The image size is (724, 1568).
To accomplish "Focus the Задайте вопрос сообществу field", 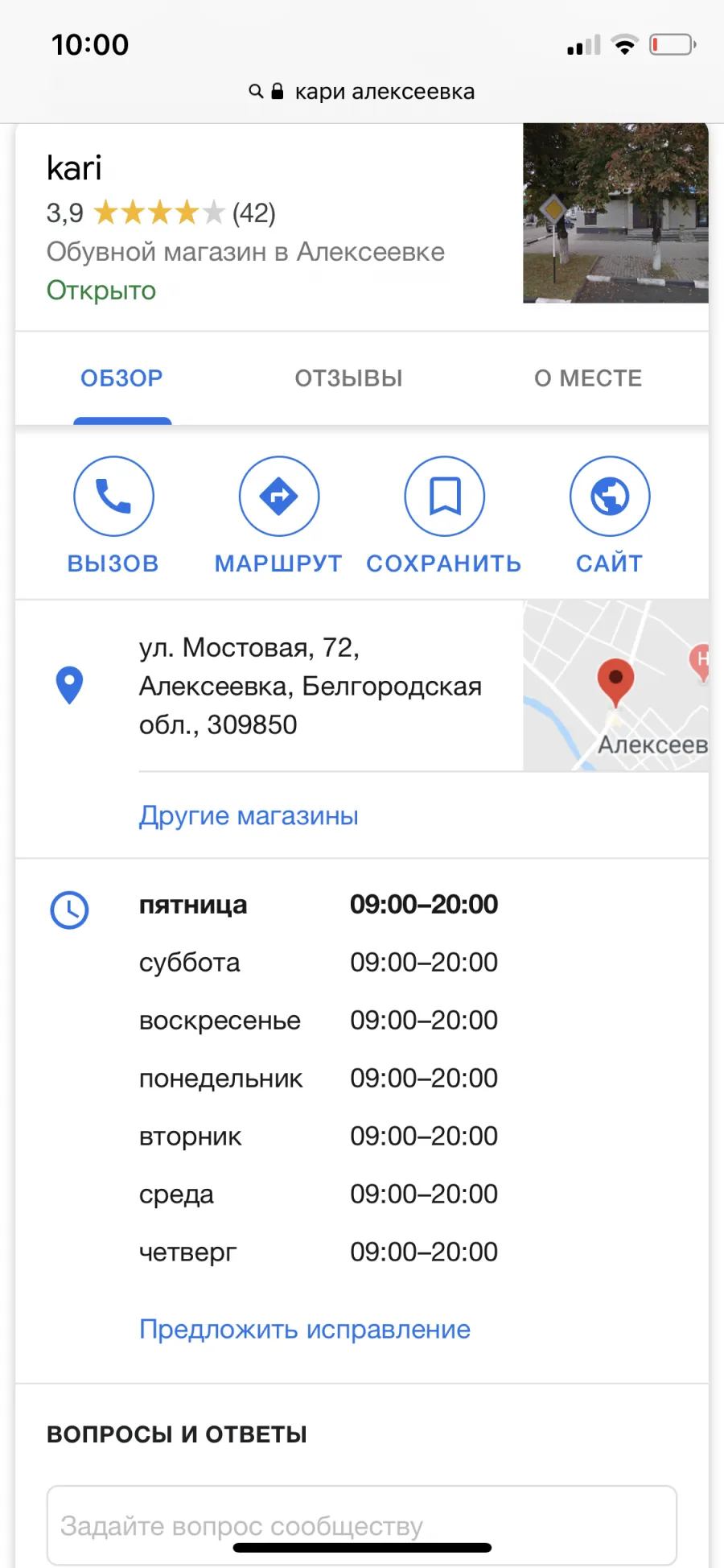I will (x=362, y=1525).
